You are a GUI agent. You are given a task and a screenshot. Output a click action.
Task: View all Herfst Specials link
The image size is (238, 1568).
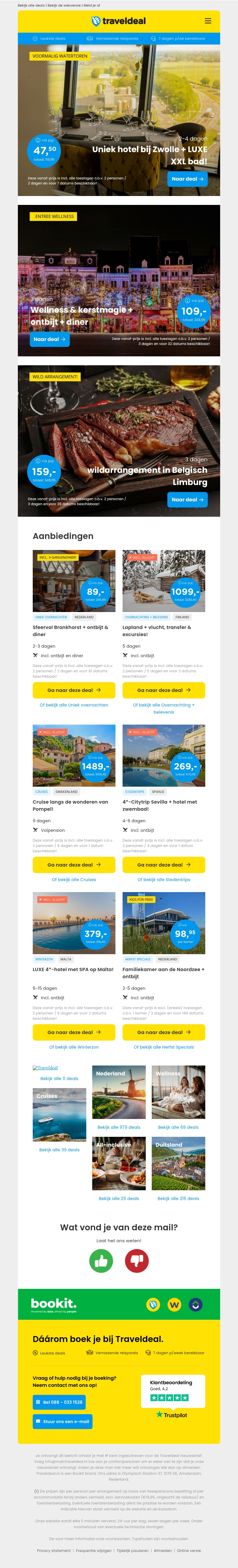164,1047
